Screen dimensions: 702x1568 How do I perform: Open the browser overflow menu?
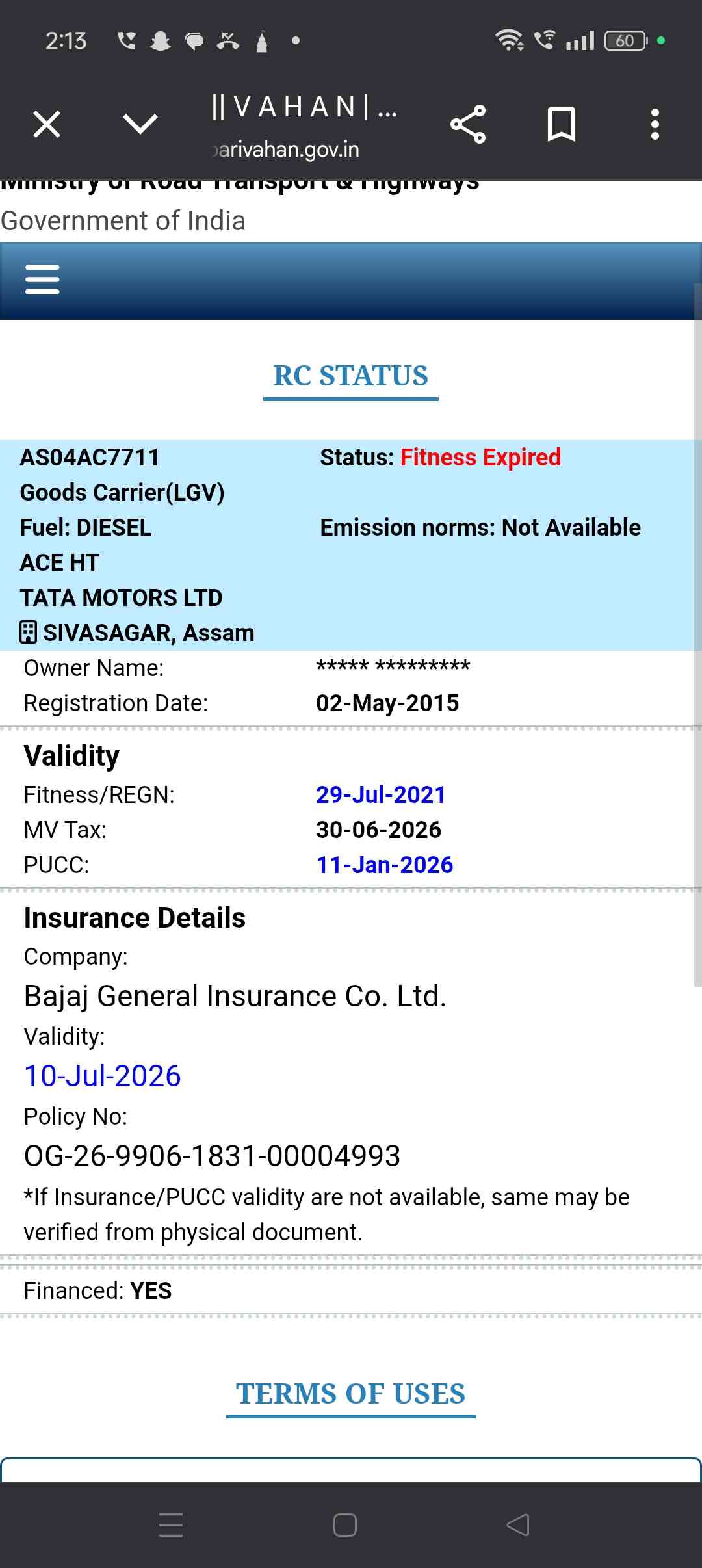coord(655,124)
